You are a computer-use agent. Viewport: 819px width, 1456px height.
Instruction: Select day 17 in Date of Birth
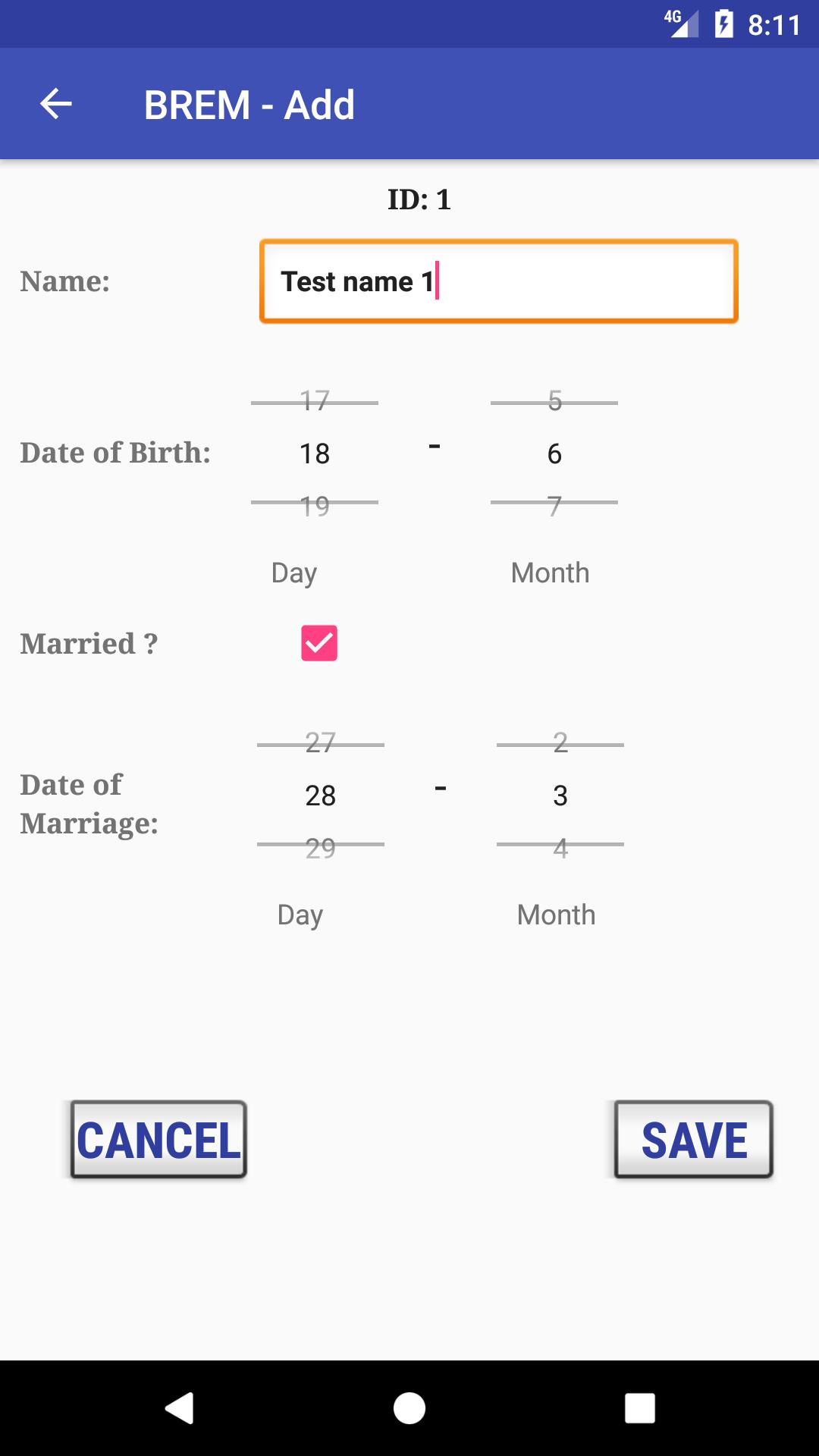click(315, 400)
